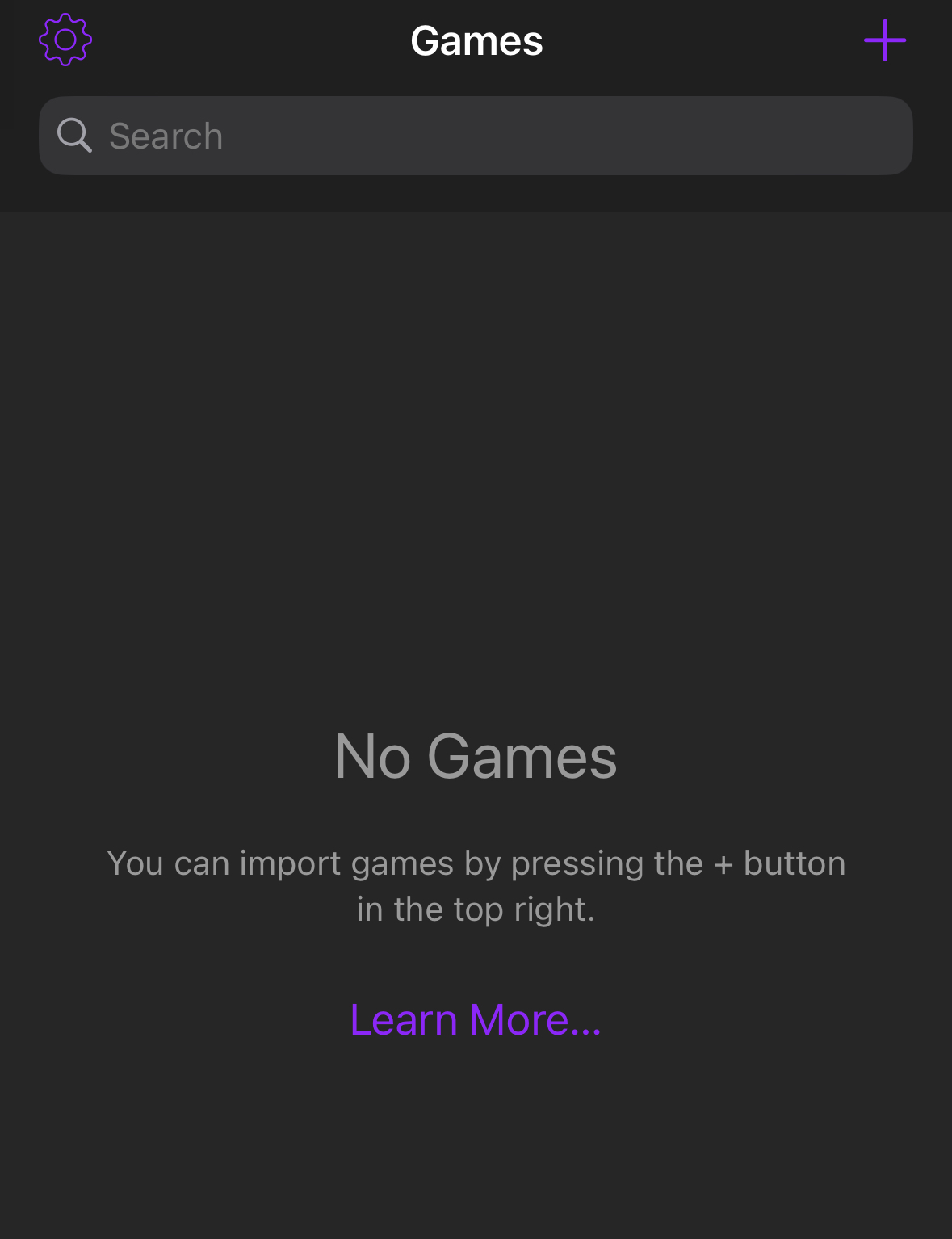Open the settings gear icon
The width and height of the screenshot is (952, 1239).
click(65, 40)
